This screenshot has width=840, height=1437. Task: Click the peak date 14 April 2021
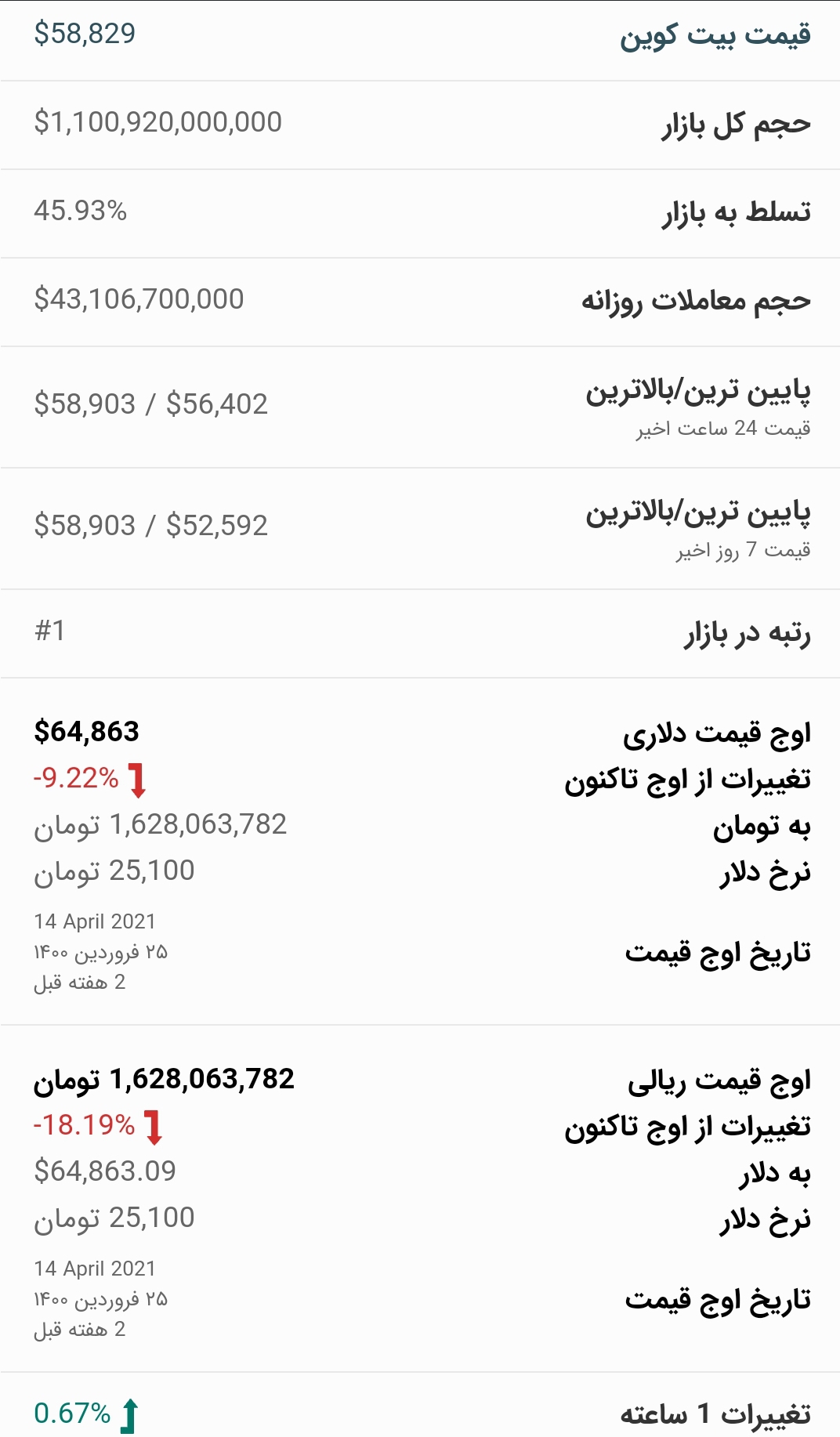[96, 921]
